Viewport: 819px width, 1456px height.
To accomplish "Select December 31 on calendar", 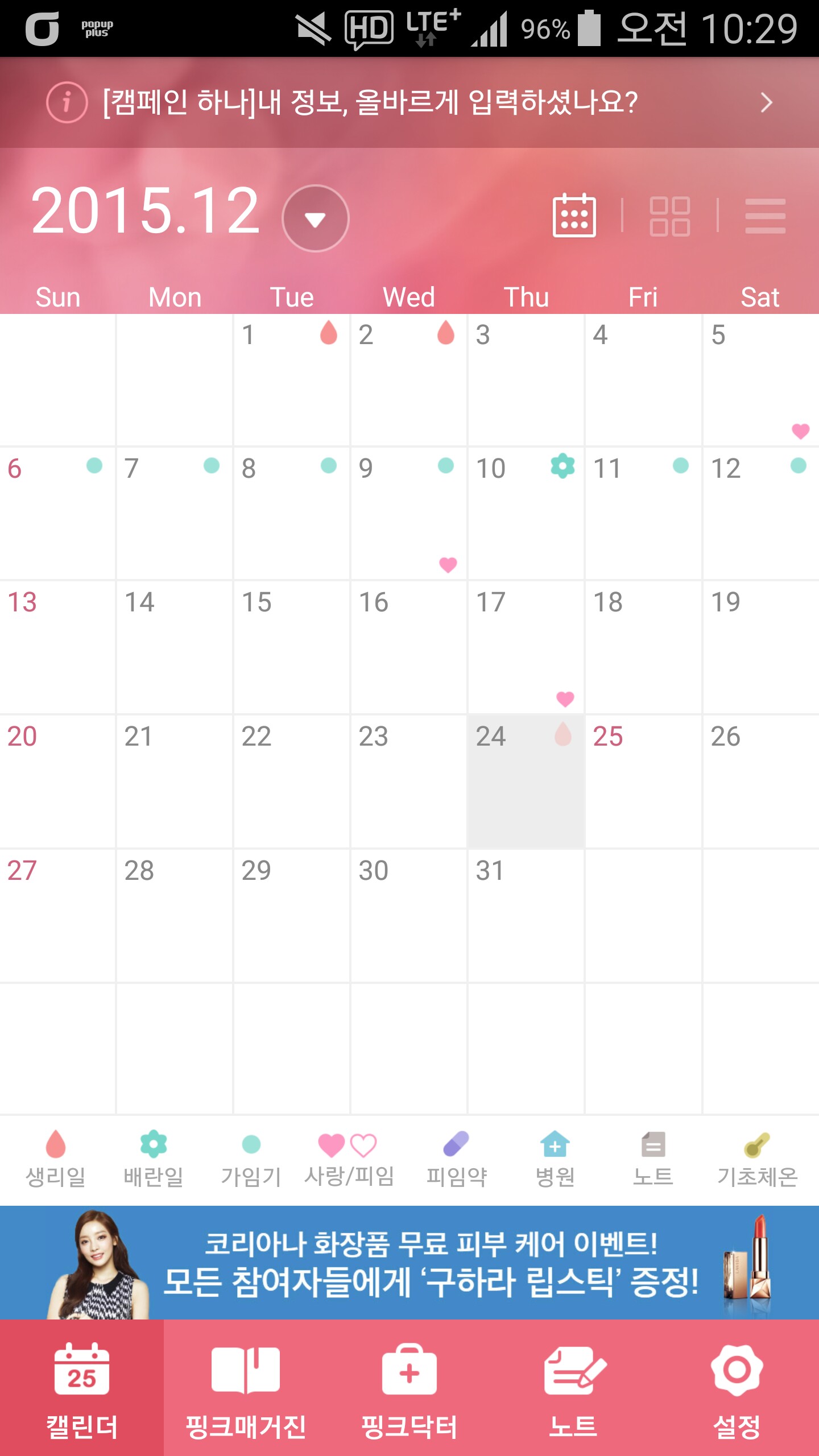I will [x=526, y=916].
